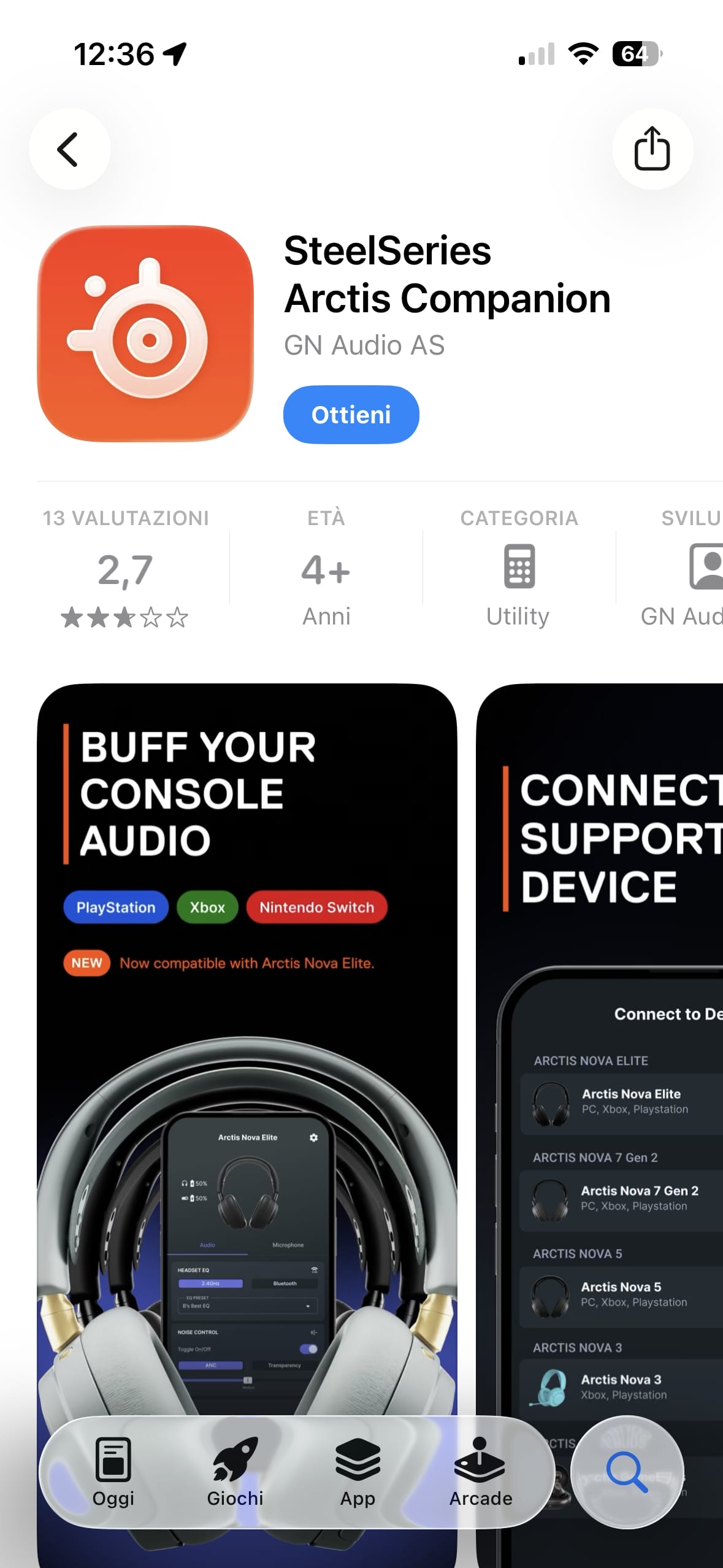Open the Connect Supported Device screenshot
723x1568 pixels.
point(601,982)
